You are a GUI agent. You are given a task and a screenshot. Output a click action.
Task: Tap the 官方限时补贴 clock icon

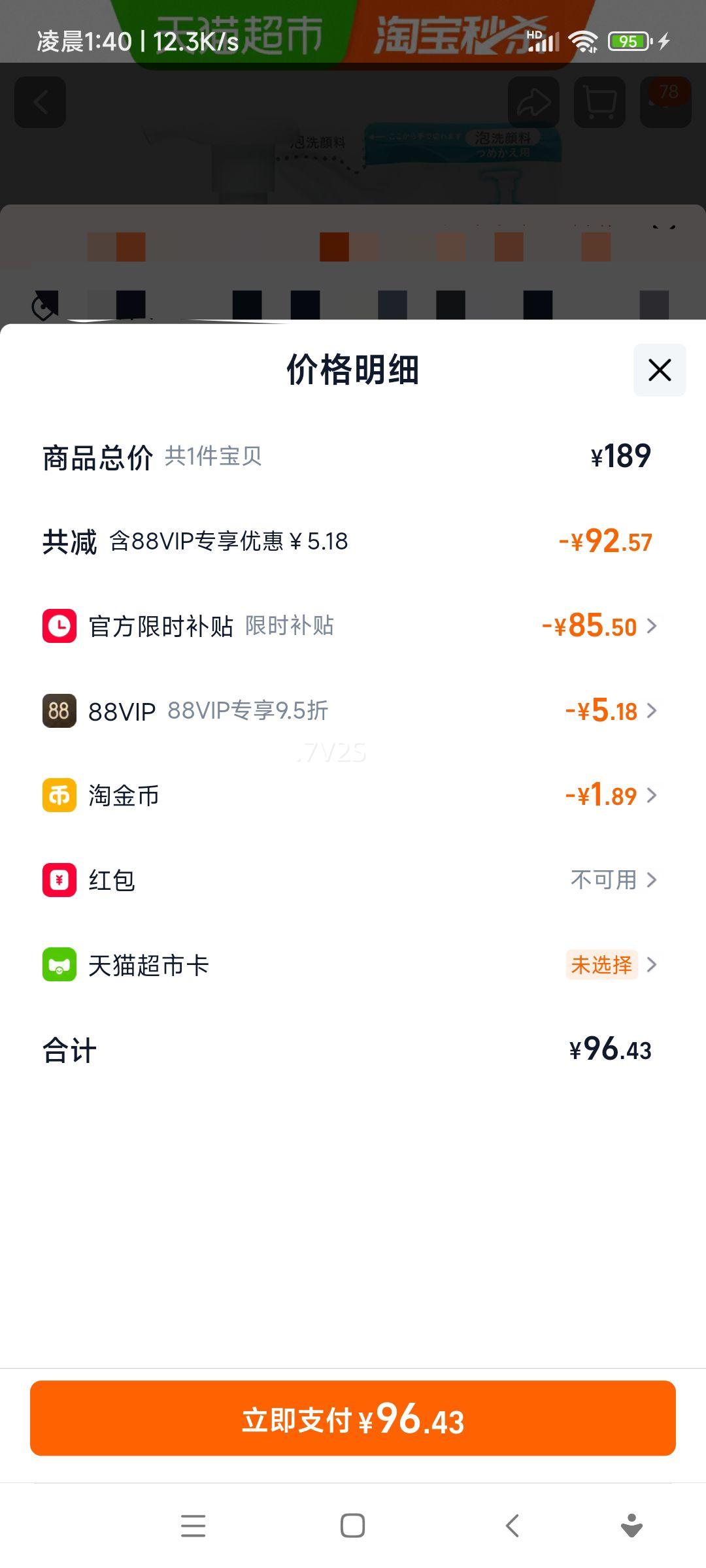pos(59,627)
